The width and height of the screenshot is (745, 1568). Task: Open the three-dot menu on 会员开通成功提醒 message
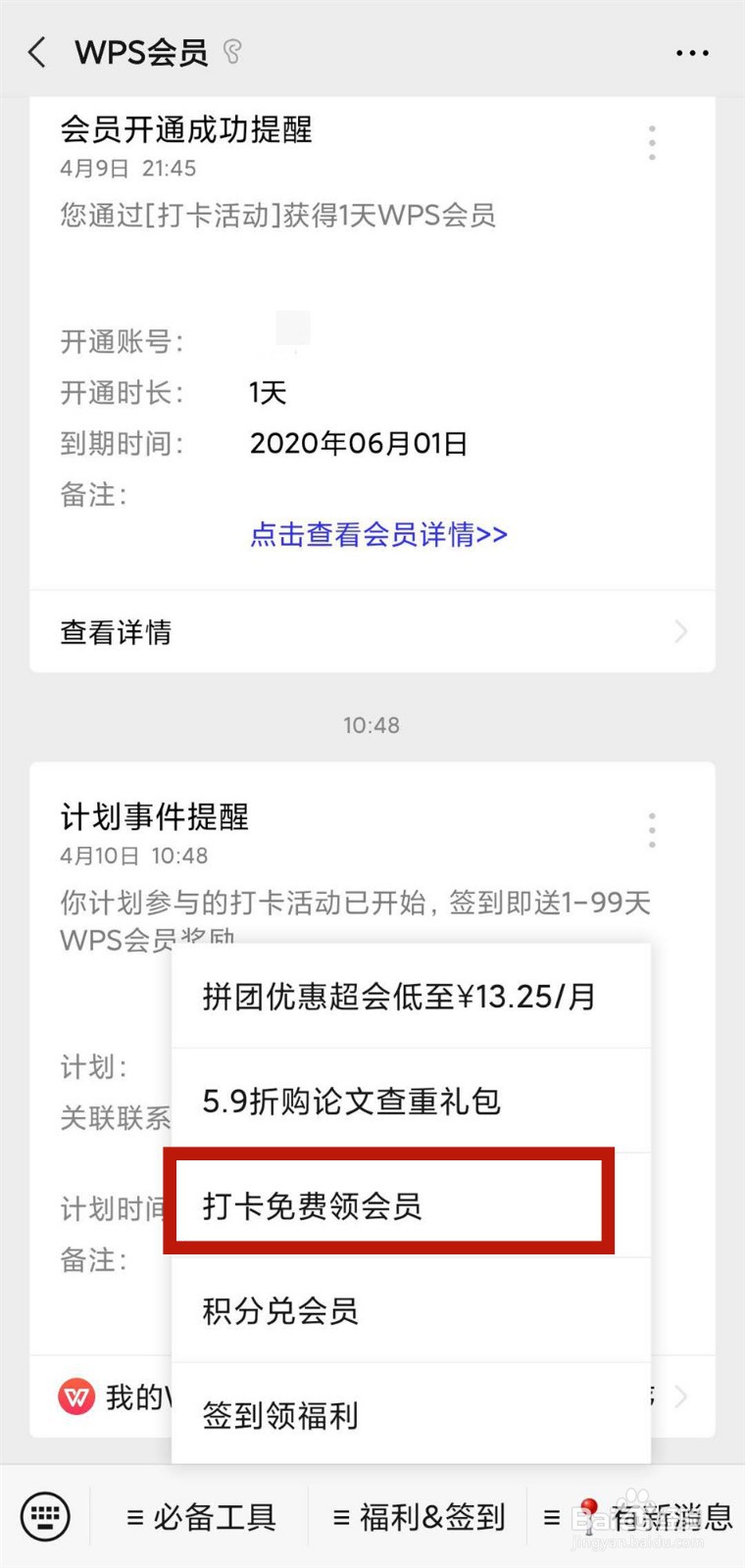[651, 143]
